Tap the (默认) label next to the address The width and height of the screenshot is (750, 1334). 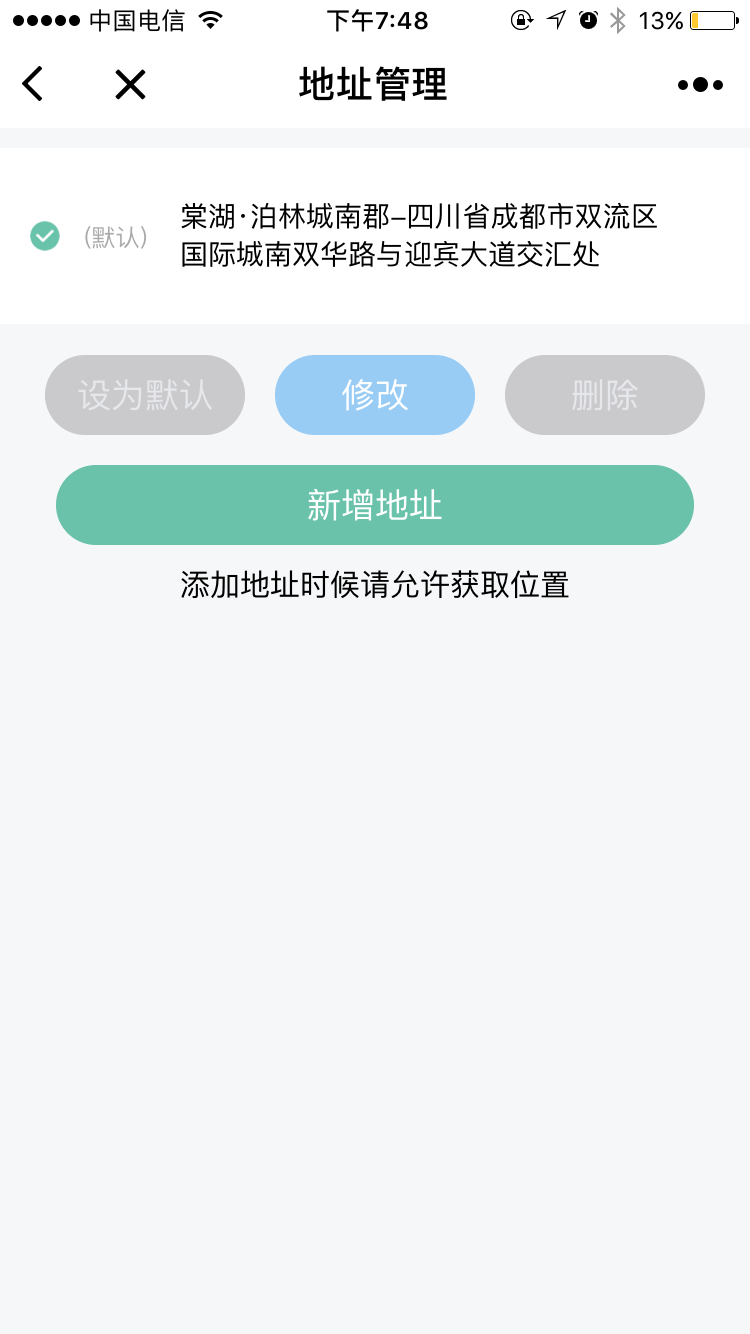click(x=113, y=236)
